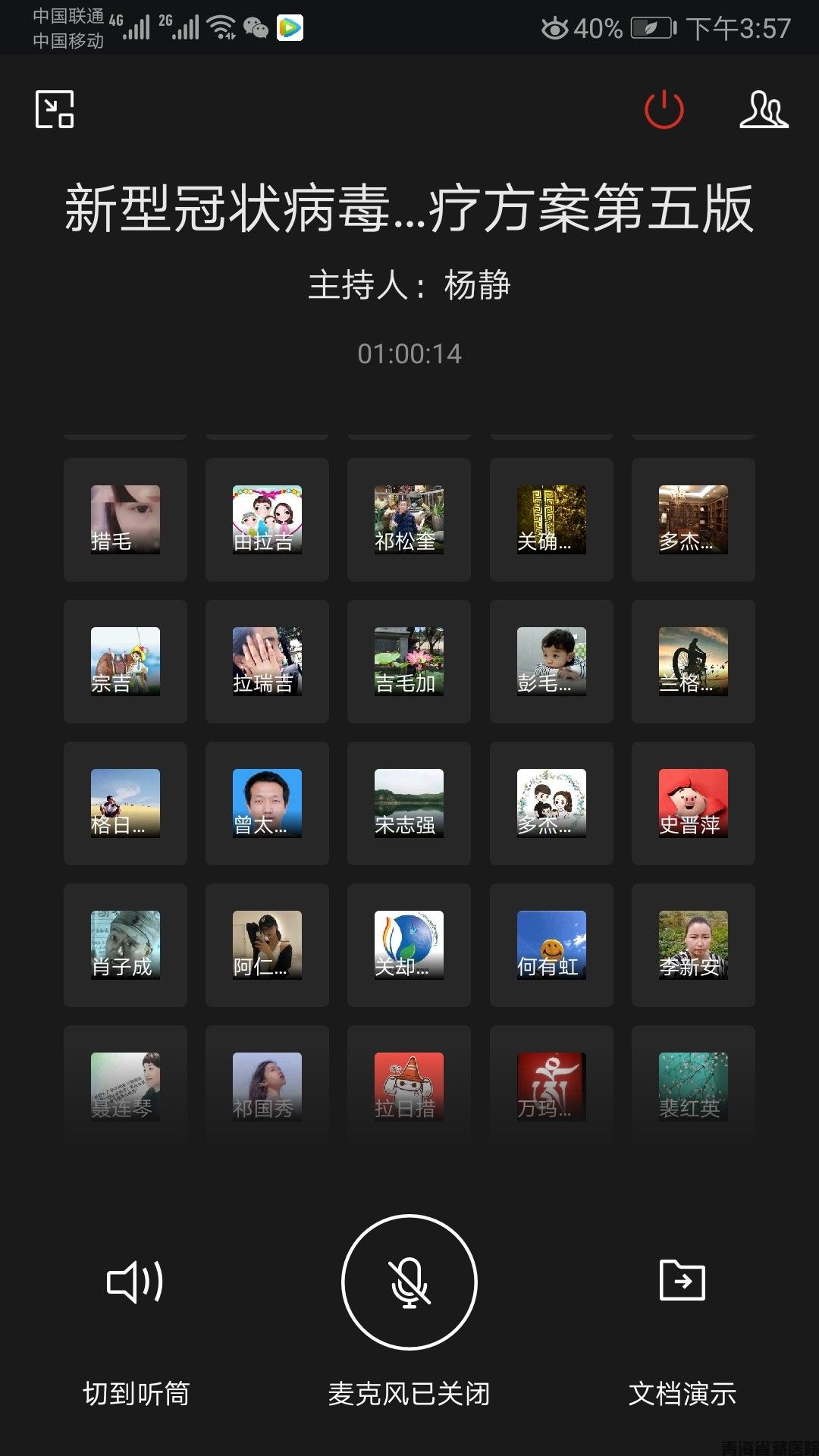Open participant 宋志强's tile

(409, 803)
